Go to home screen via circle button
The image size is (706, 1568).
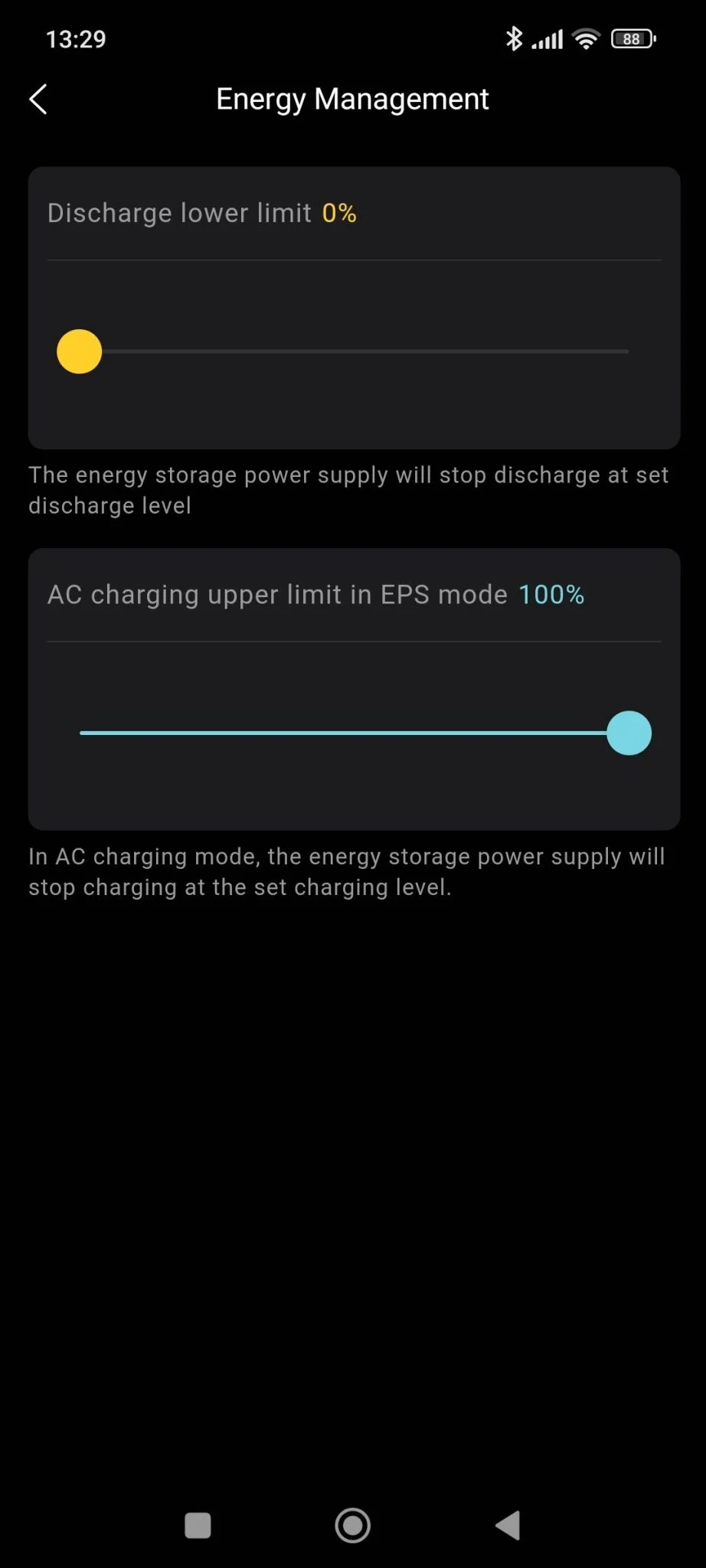[353, 1525]
